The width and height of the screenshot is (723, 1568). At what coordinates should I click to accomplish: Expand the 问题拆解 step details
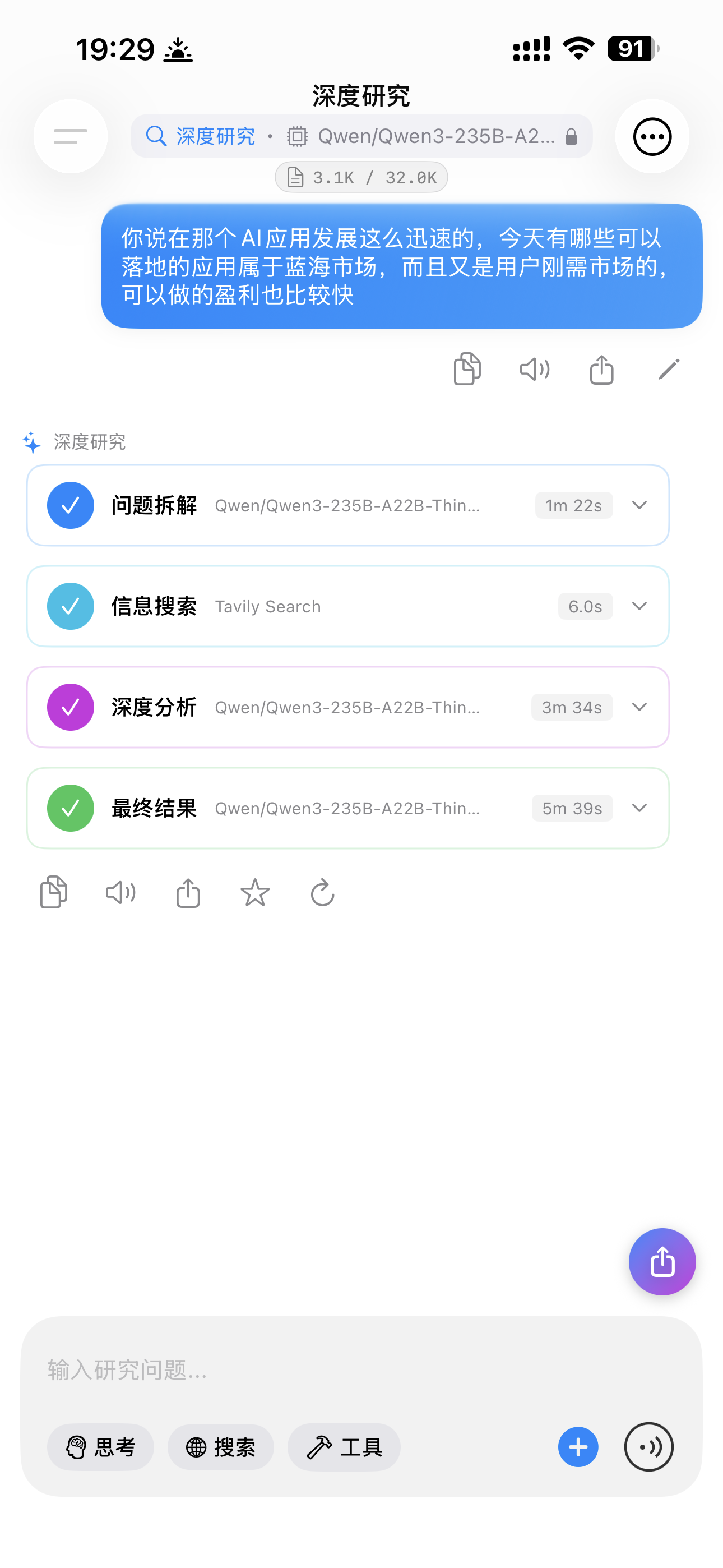click(x=639, y=505)
